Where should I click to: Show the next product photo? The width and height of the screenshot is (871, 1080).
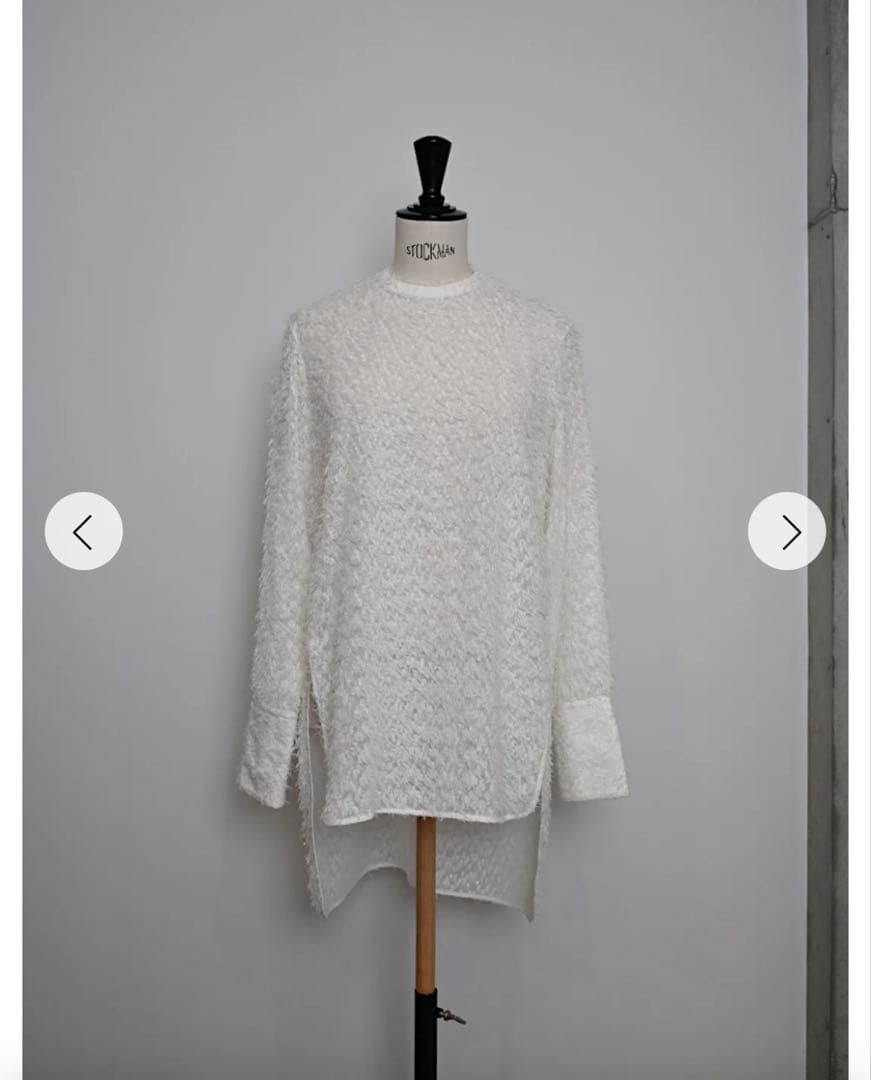click(x=787, y=531)
